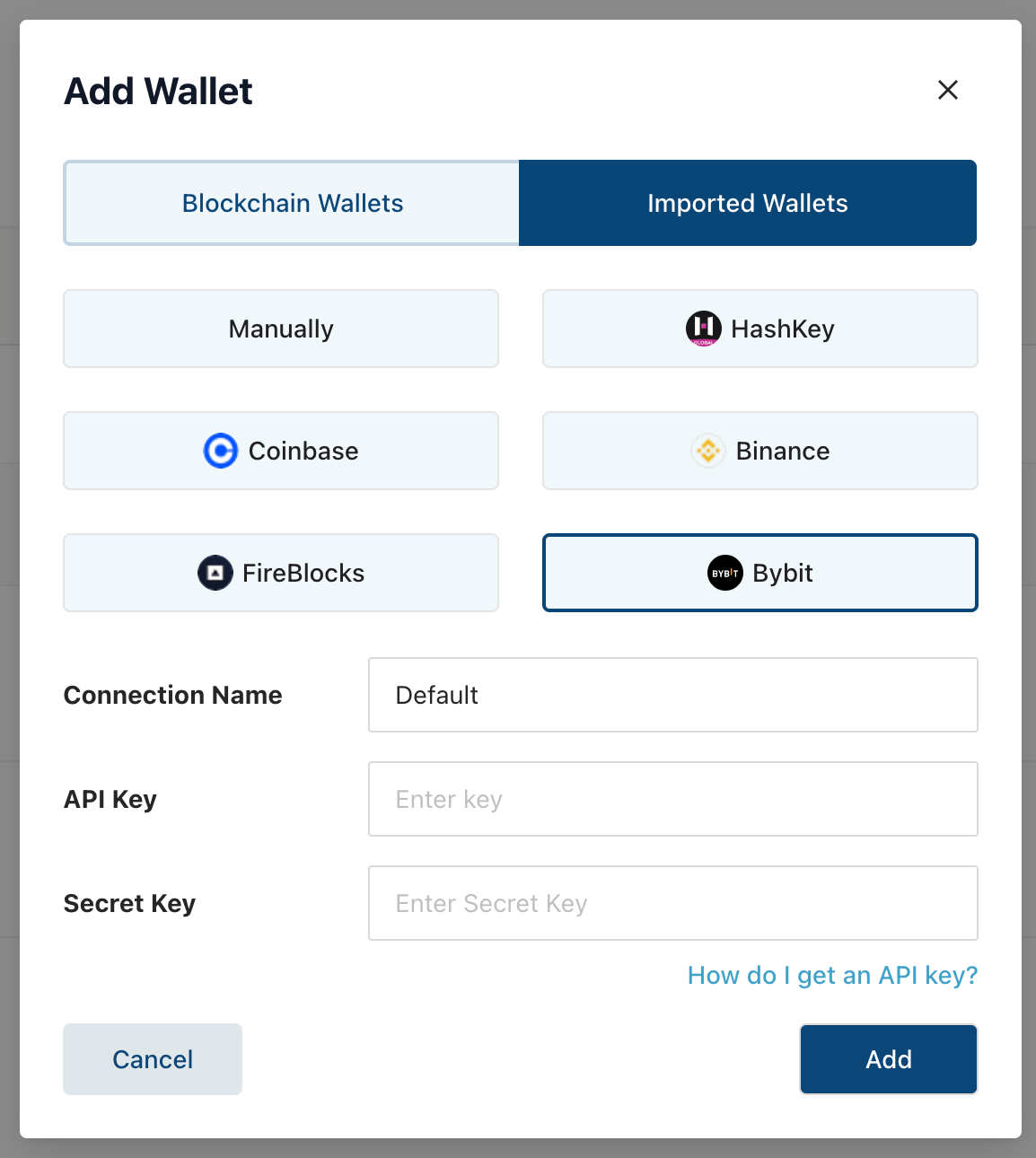The width and height of the screenshot is (1036, 1158).
Task: Select HashKey as wallet source
Action: [x=760, y=329]
